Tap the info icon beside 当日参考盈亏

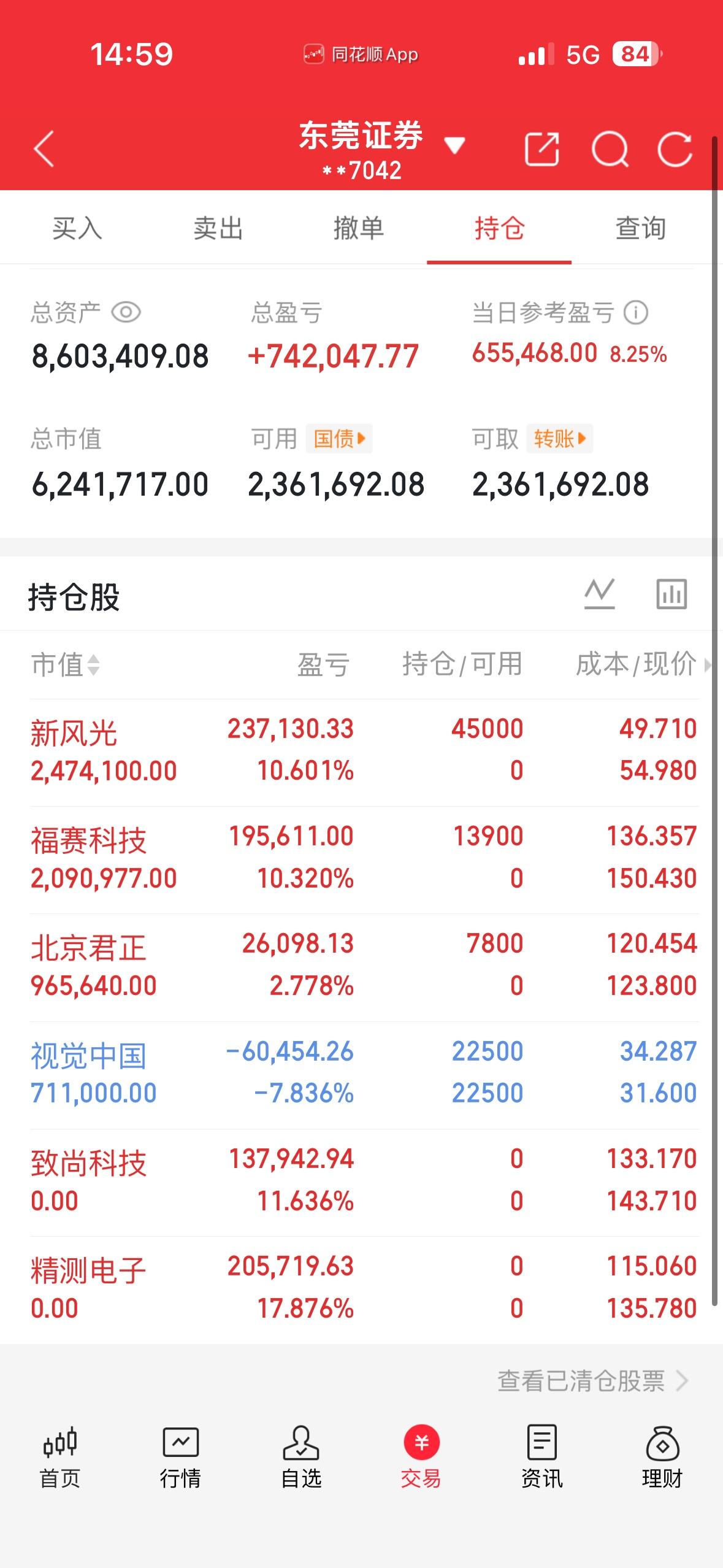[637, 312]
